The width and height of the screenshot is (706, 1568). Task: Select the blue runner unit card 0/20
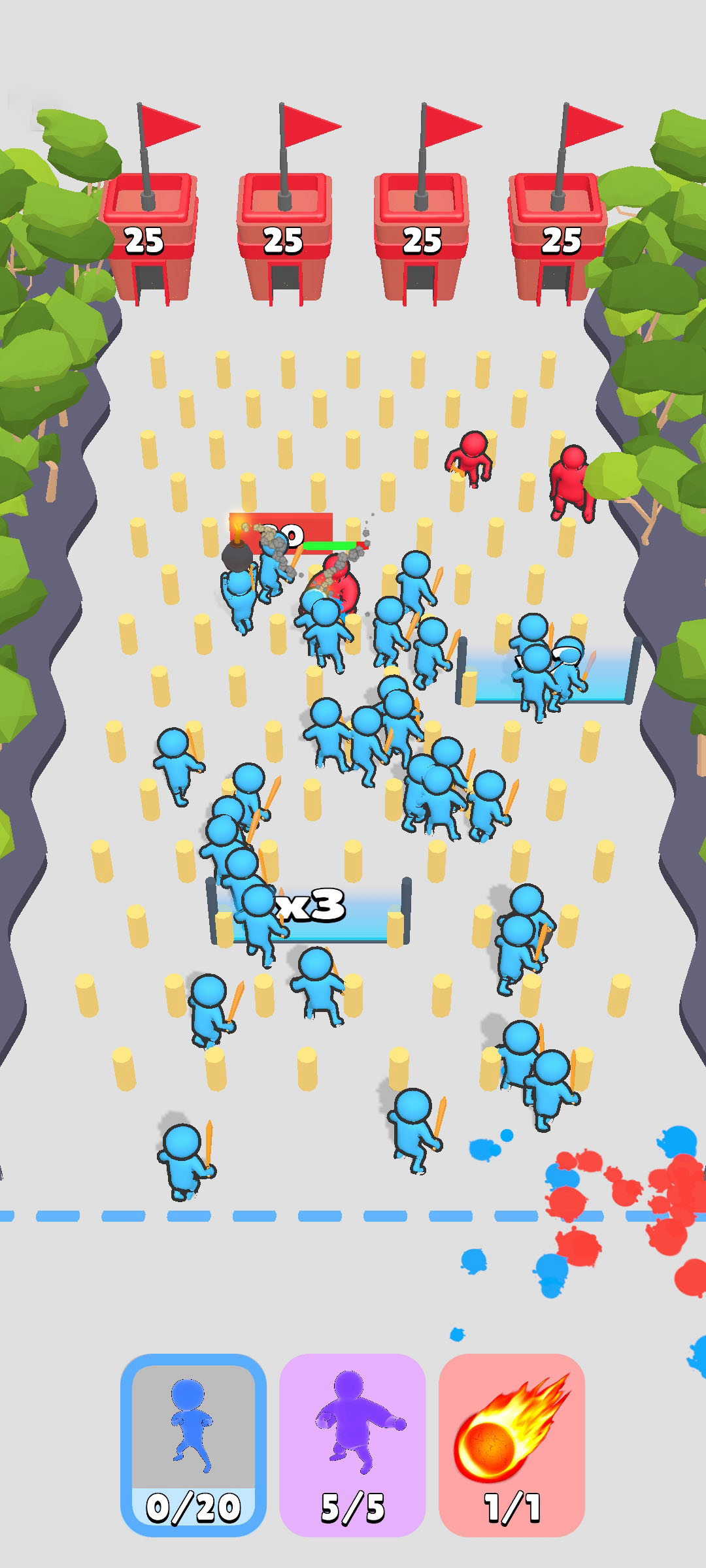click(193, 1445)
